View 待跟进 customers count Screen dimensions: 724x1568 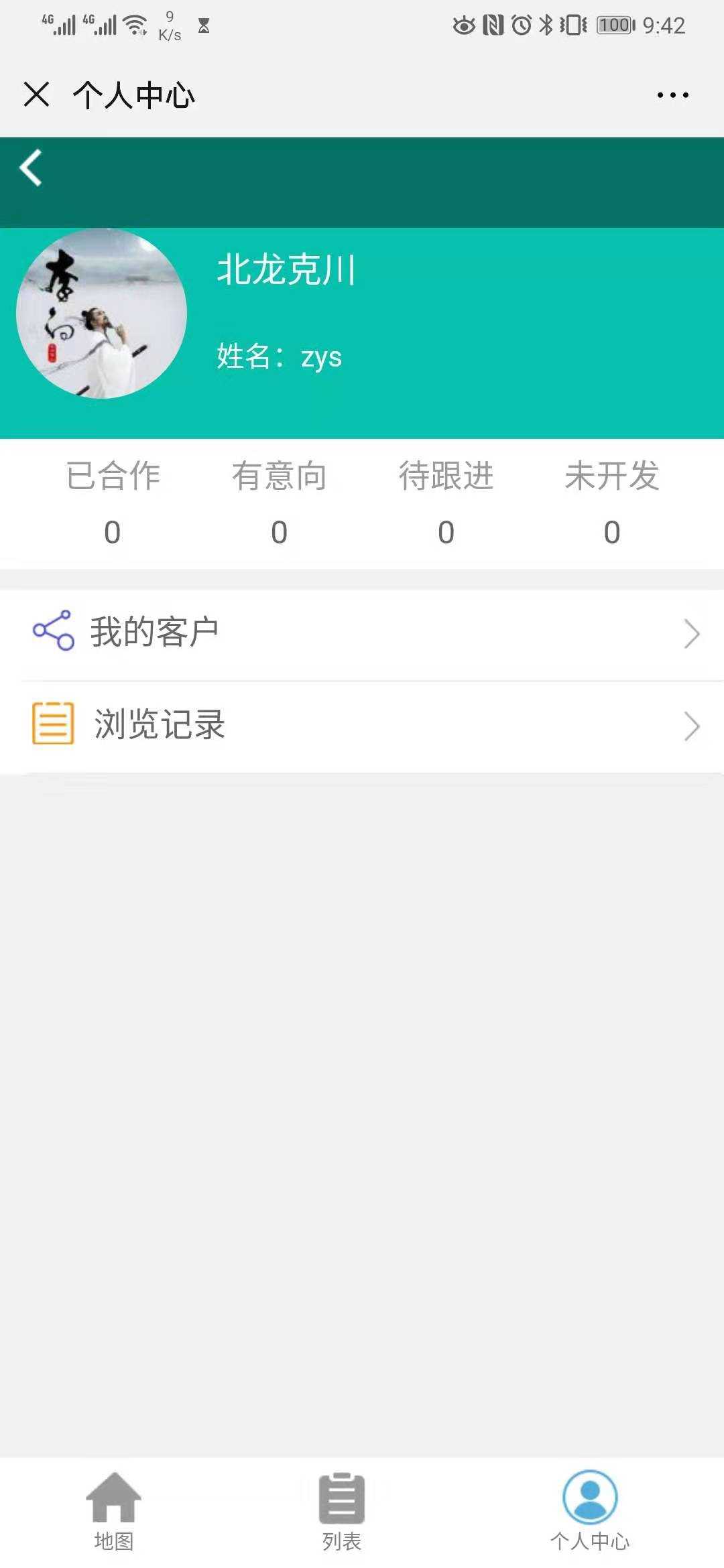pos(446,504)
